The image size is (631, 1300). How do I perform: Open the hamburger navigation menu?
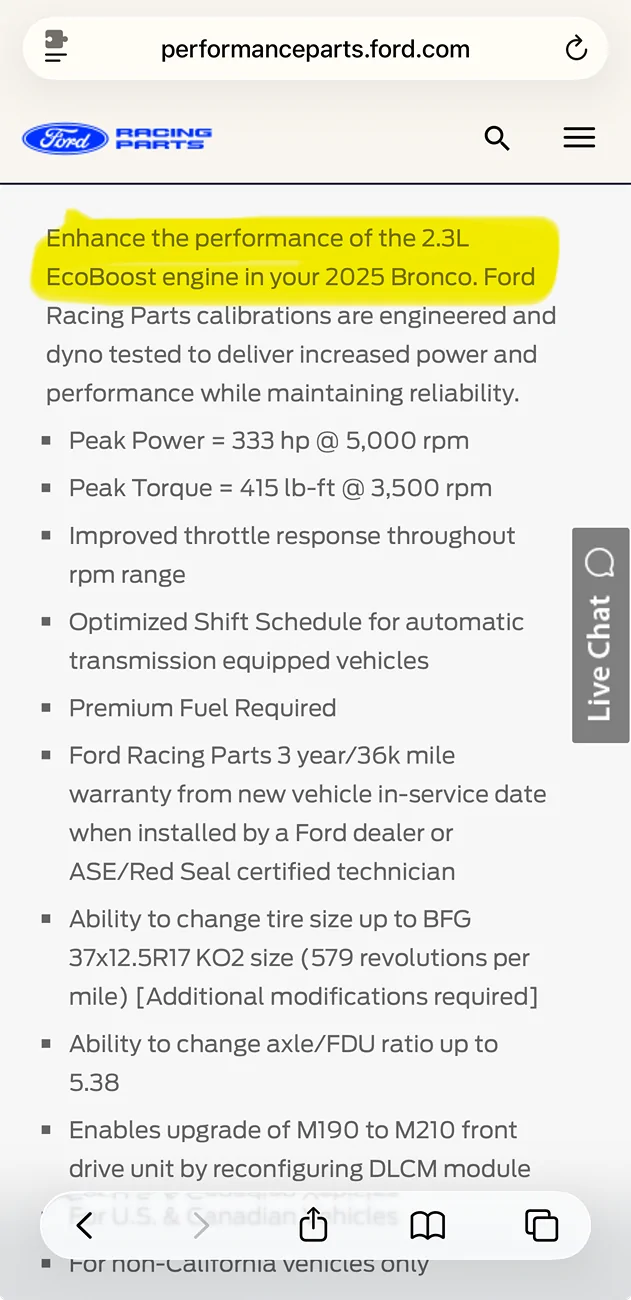(x=579, y=138)
